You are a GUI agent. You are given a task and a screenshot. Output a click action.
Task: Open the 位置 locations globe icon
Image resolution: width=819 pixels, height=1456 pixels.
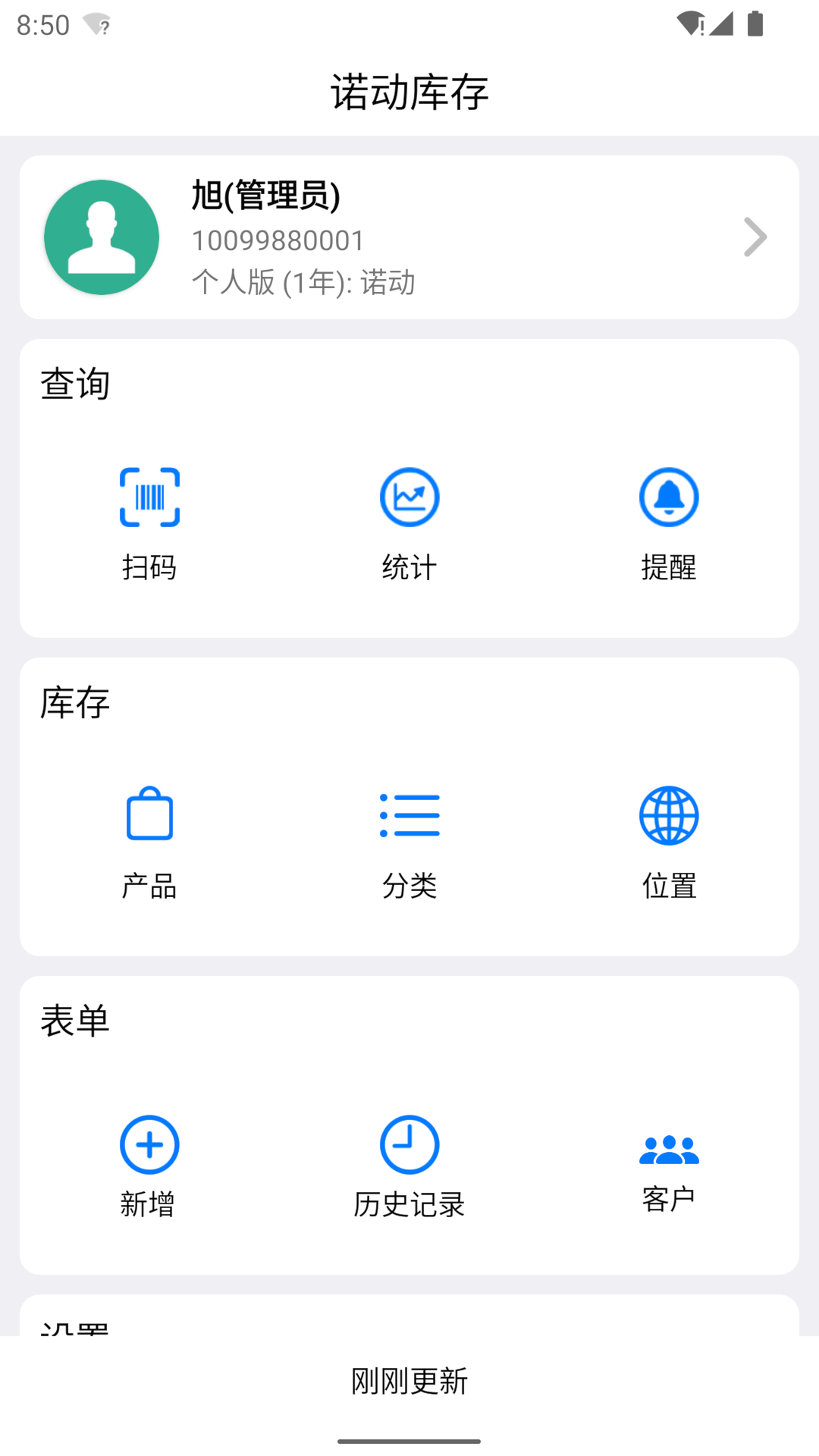click(669, 814)
